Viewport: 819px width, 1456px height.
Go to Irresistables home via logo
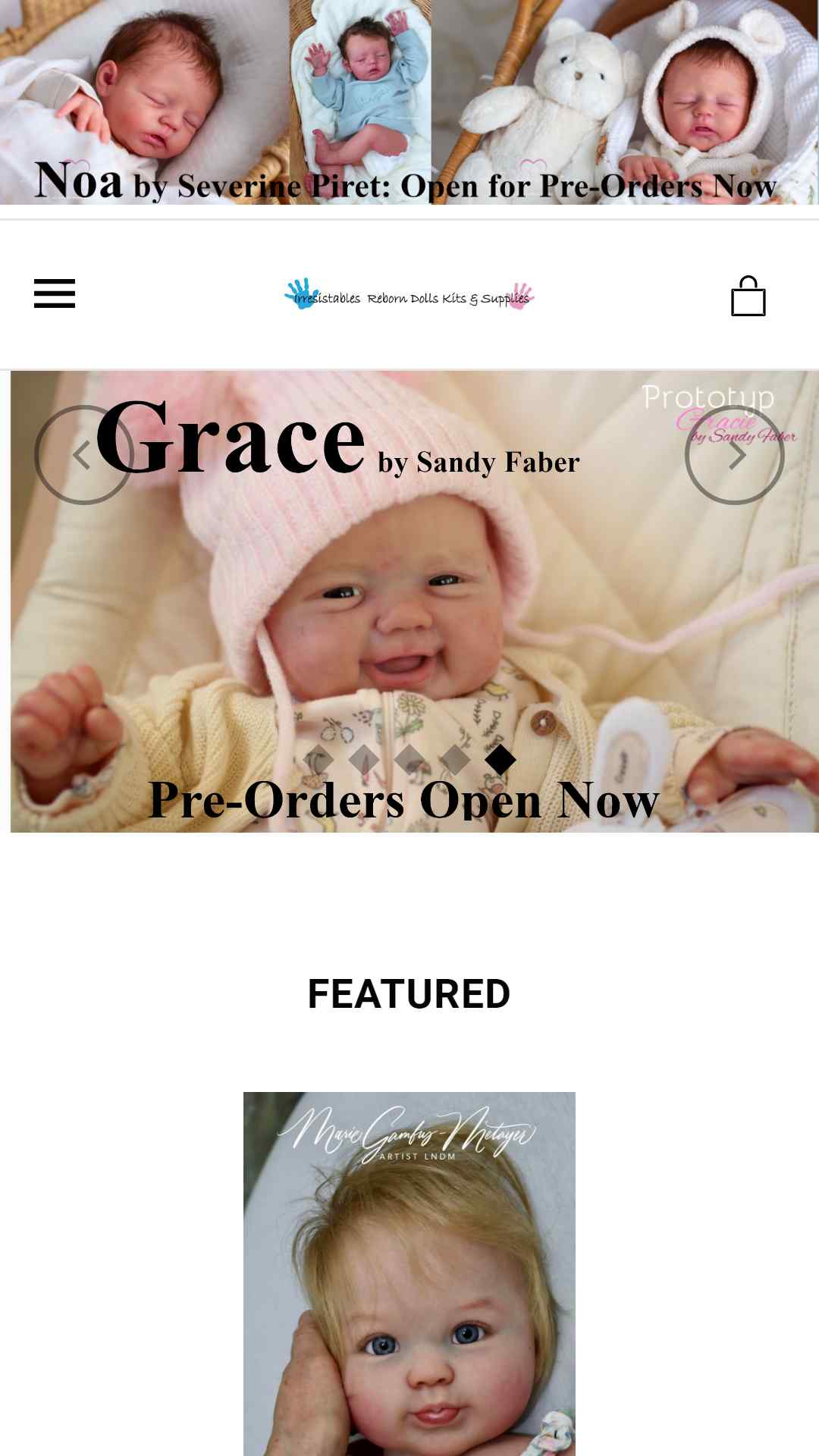tap(409, 294)
